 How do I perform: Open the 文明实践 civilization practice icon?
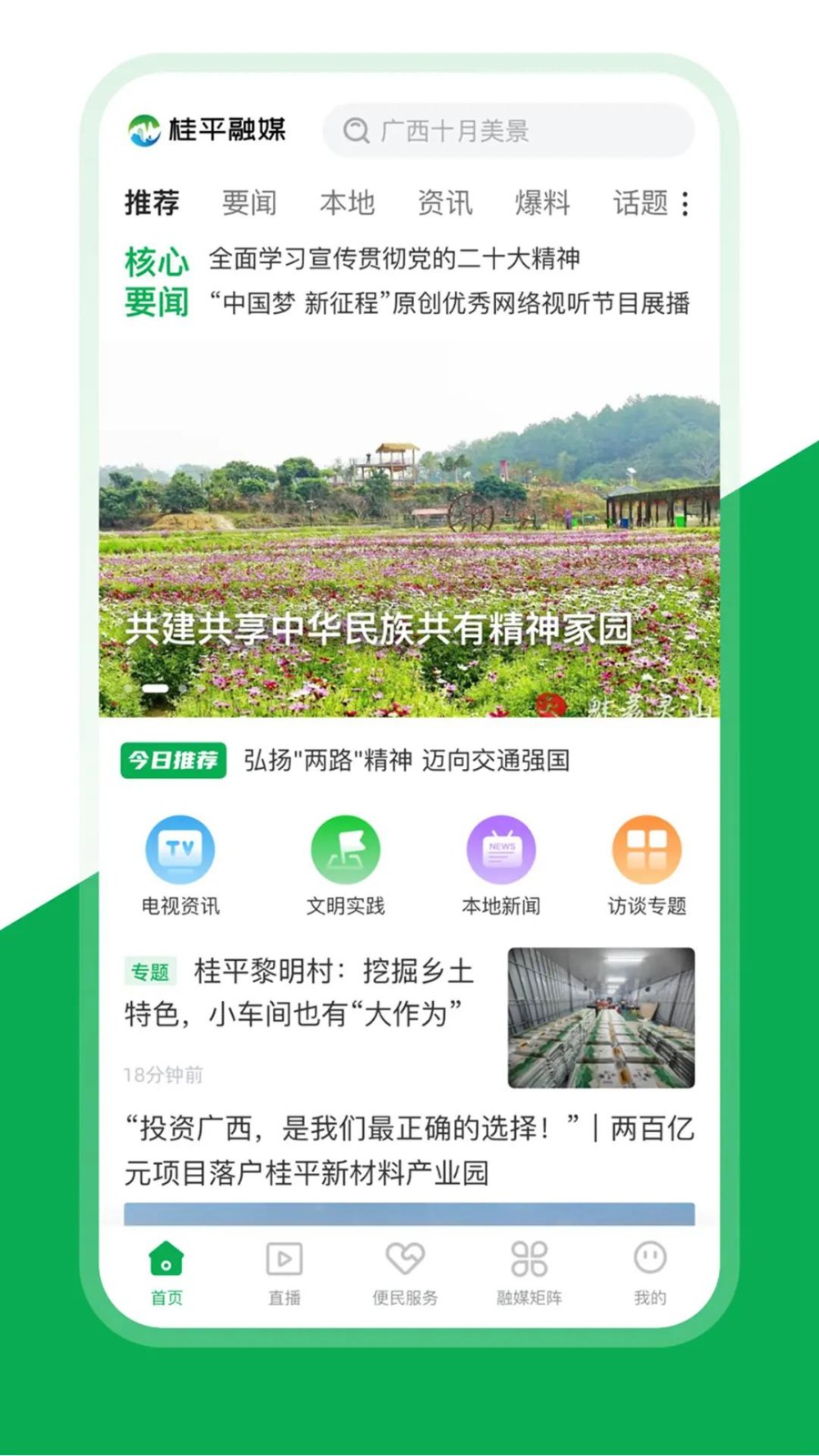[346, 848]
